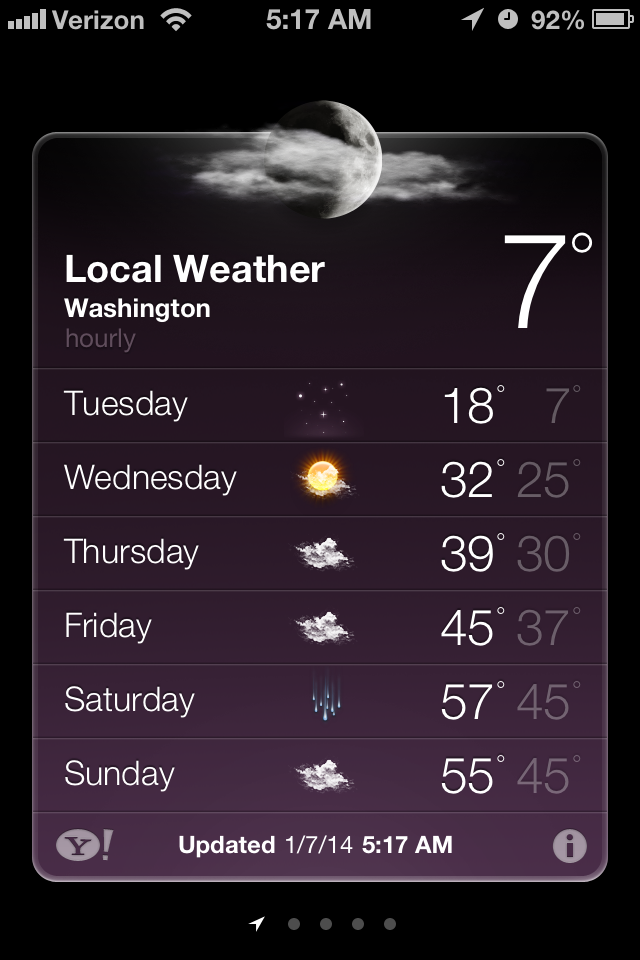Show the hourly forecast for Washington
This screenshot has width=640, height=960.
pyautogui.click(x=100, y=338)
